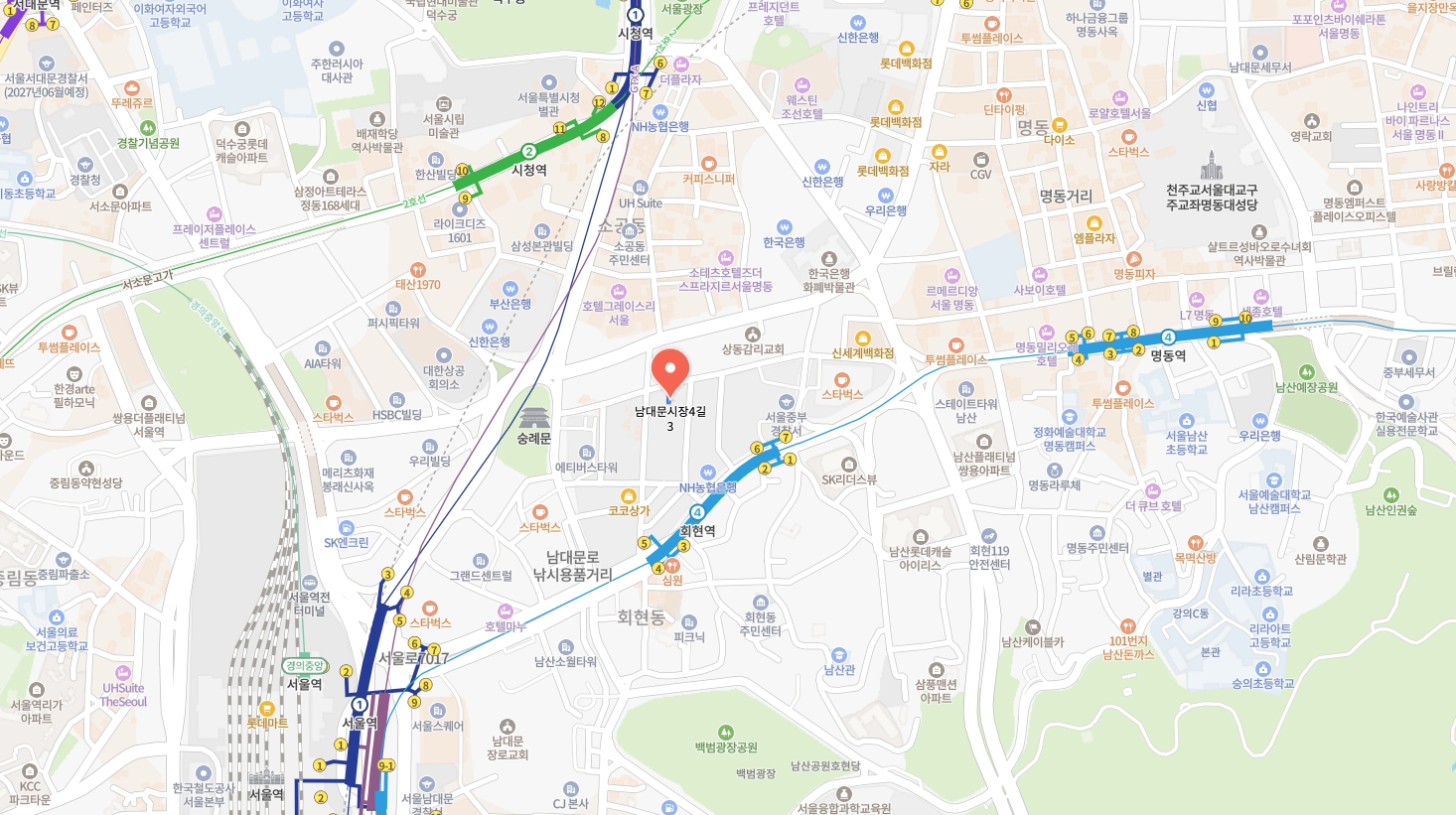
Task: Select the 신세계백화점 place marker
Action: click(862, 338)
